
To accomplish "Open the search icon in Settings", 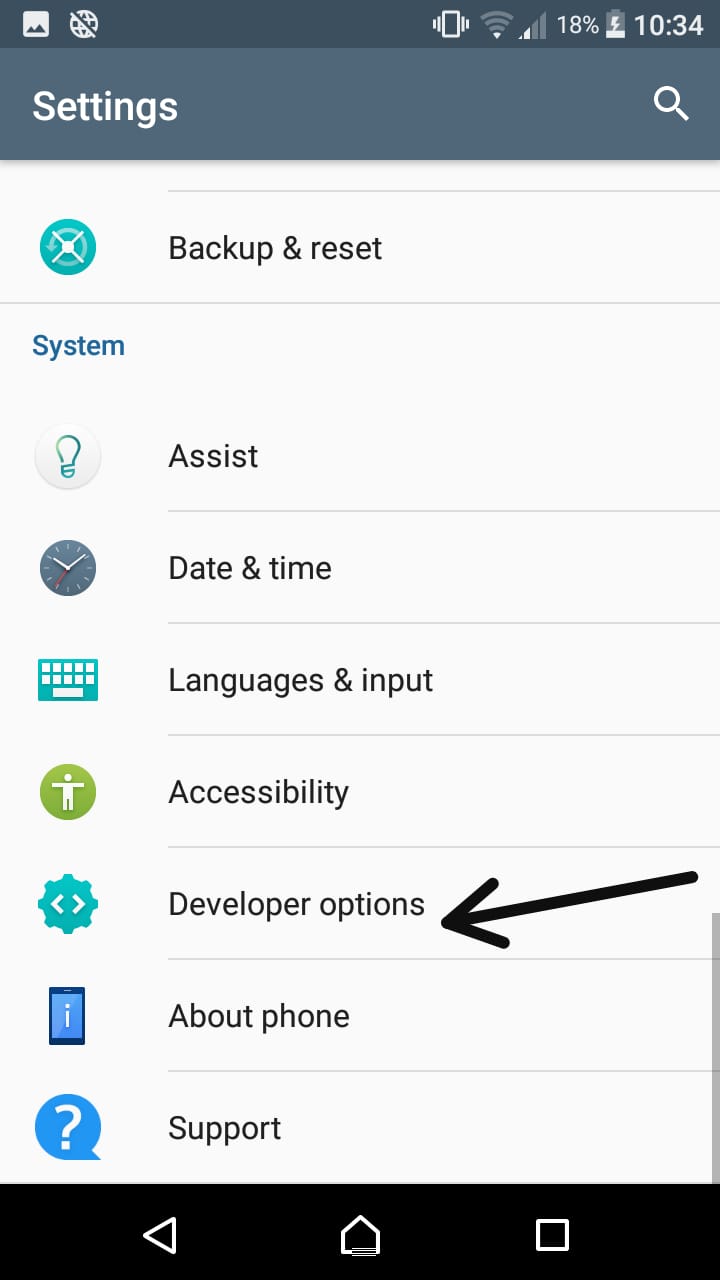I will click(670, 104).
